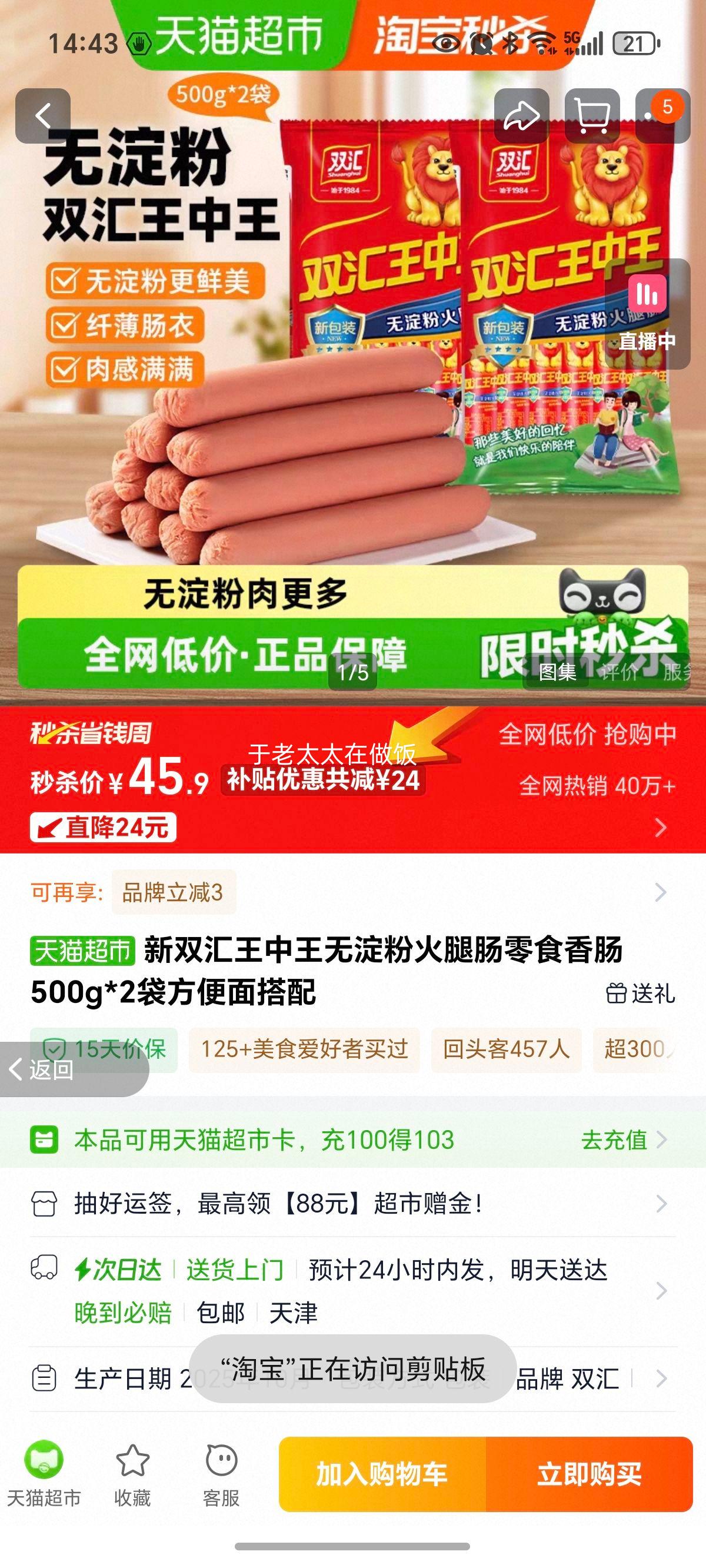Tap the 1/5 image page indicator
The height and width of the screenshot is (1568, 706).
pyautogui.click(x=355, y=674)
